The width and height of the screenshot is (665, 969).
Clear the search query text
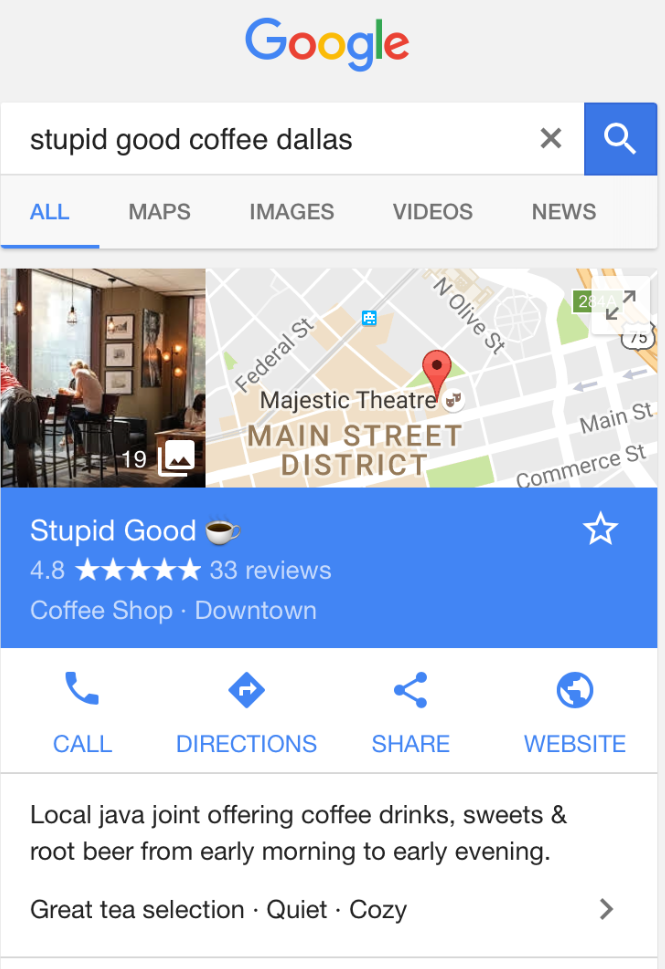pyautogui.click(x=550, y=139)
